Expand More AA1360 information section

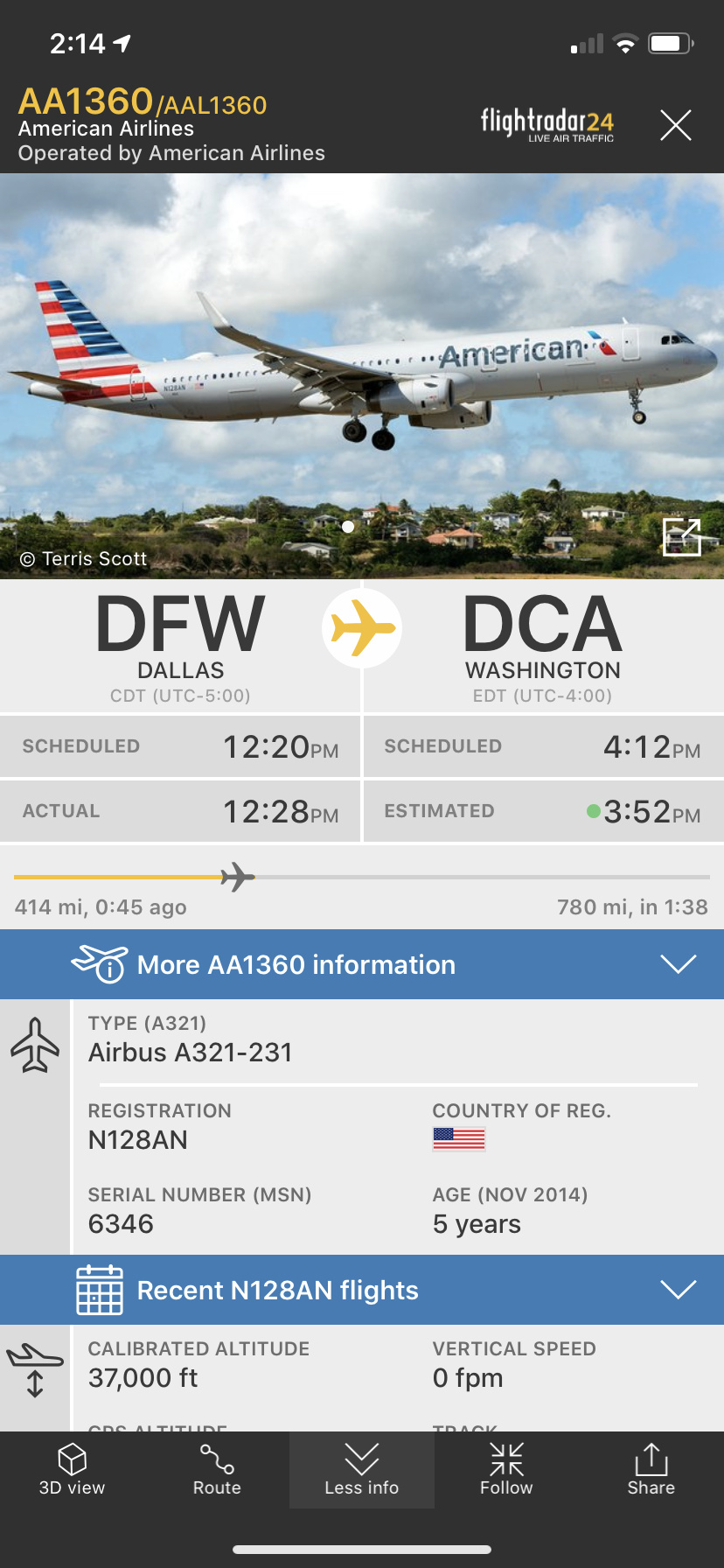coord(362,964)
